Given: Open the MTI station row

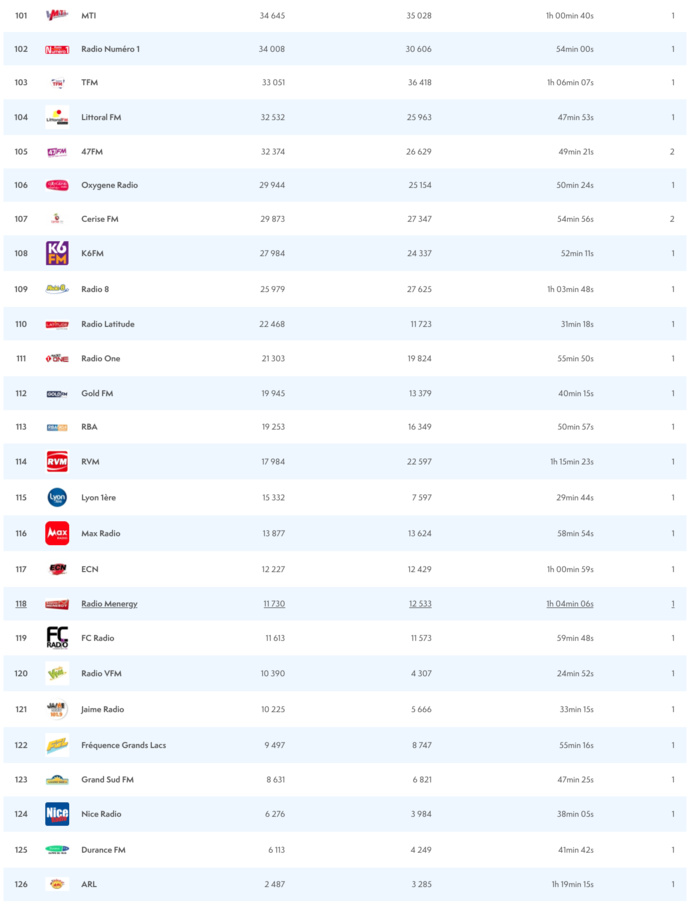Looking at the screenshot, I should (x=88, y=16).
